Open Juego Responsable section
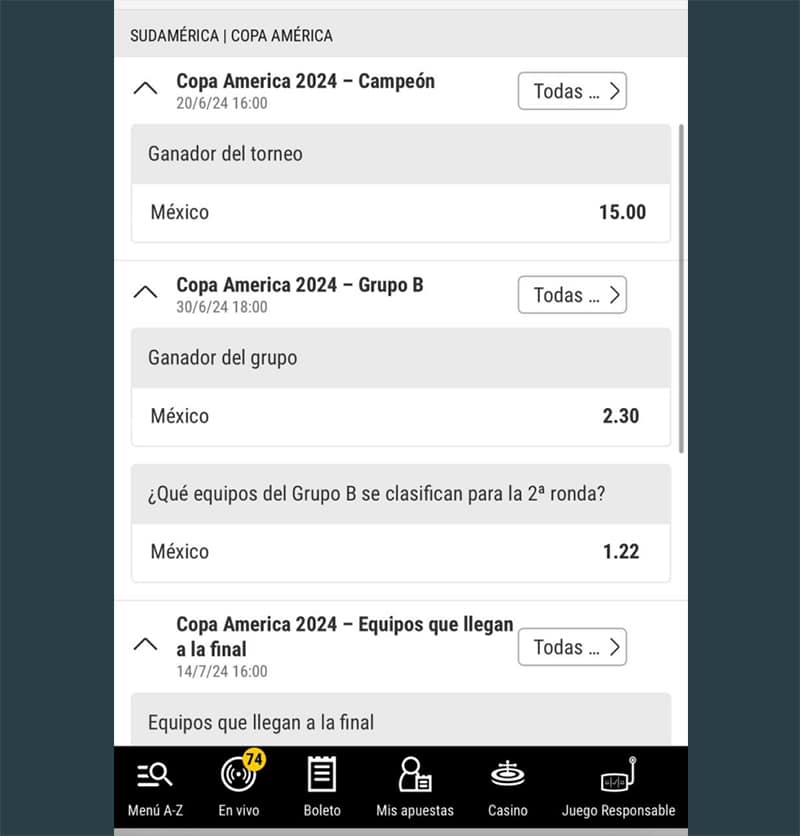 pyautogui.click(x=618, y=787)
